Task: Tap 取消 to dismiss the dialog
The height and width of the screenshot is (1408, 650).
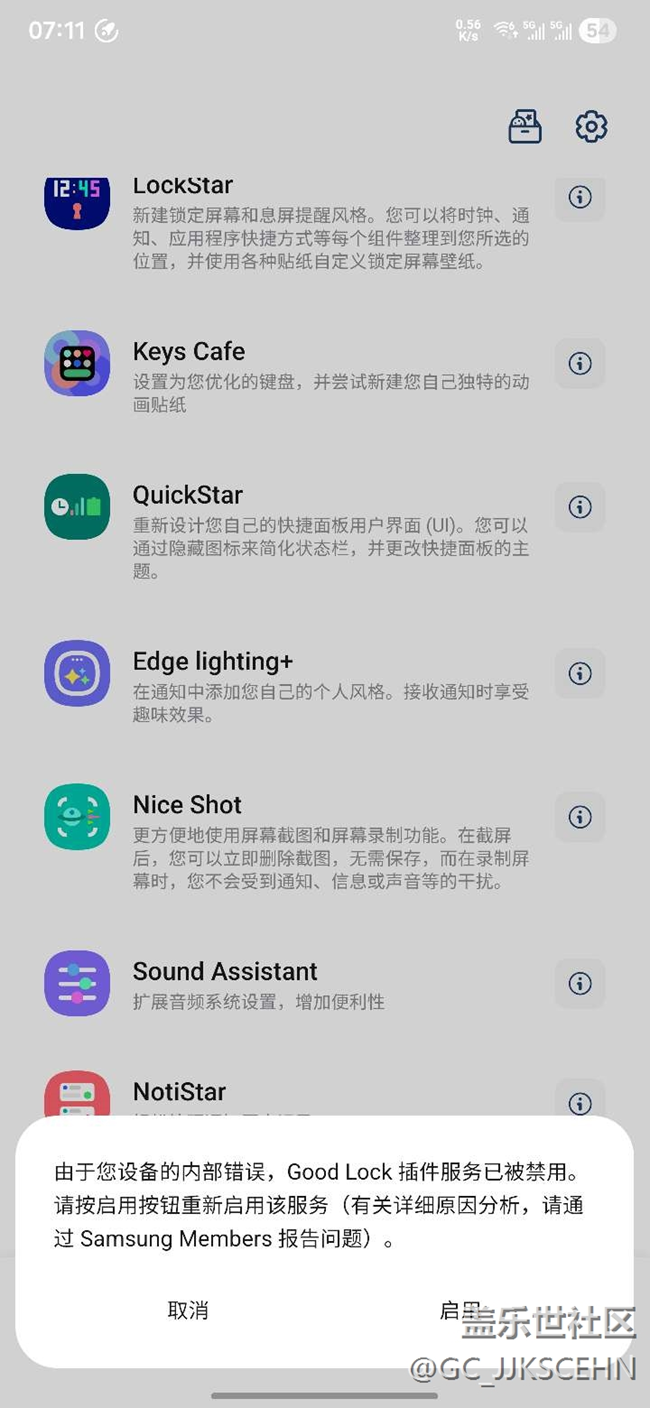Action: (188, 1310)
